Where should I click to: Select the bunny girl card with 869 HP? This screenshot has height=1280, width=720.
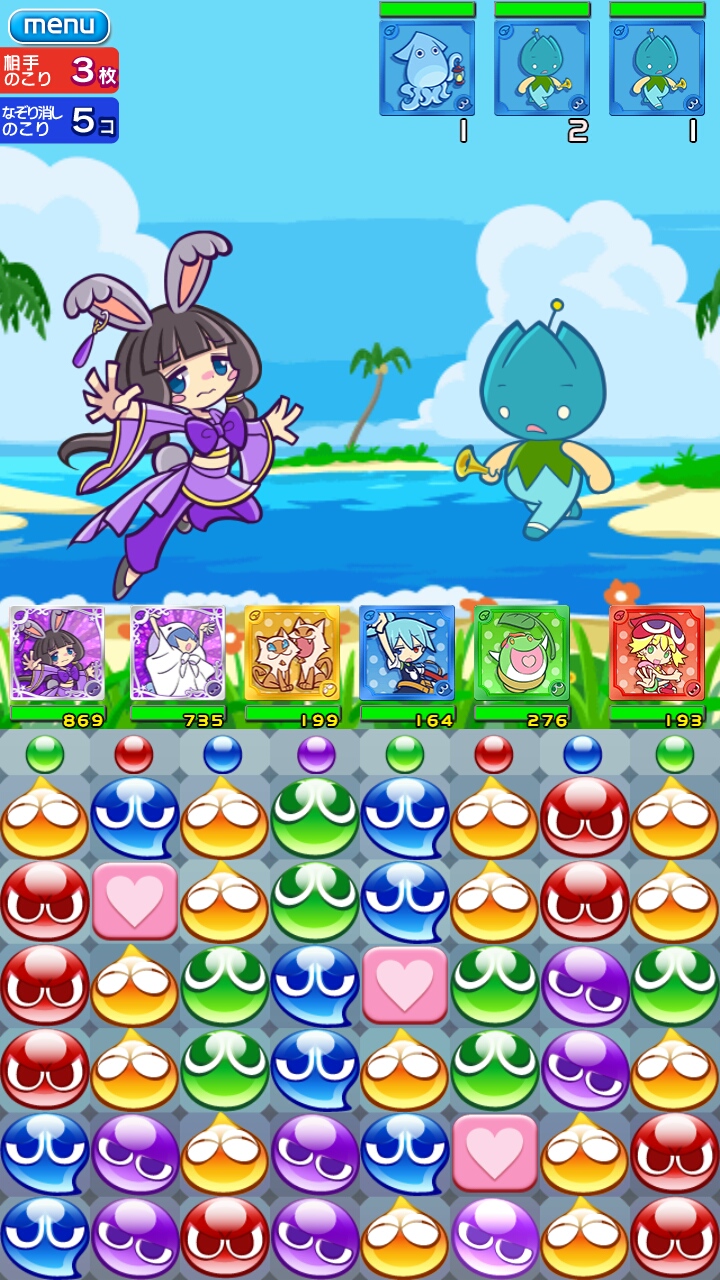click(x=57, y=653)
